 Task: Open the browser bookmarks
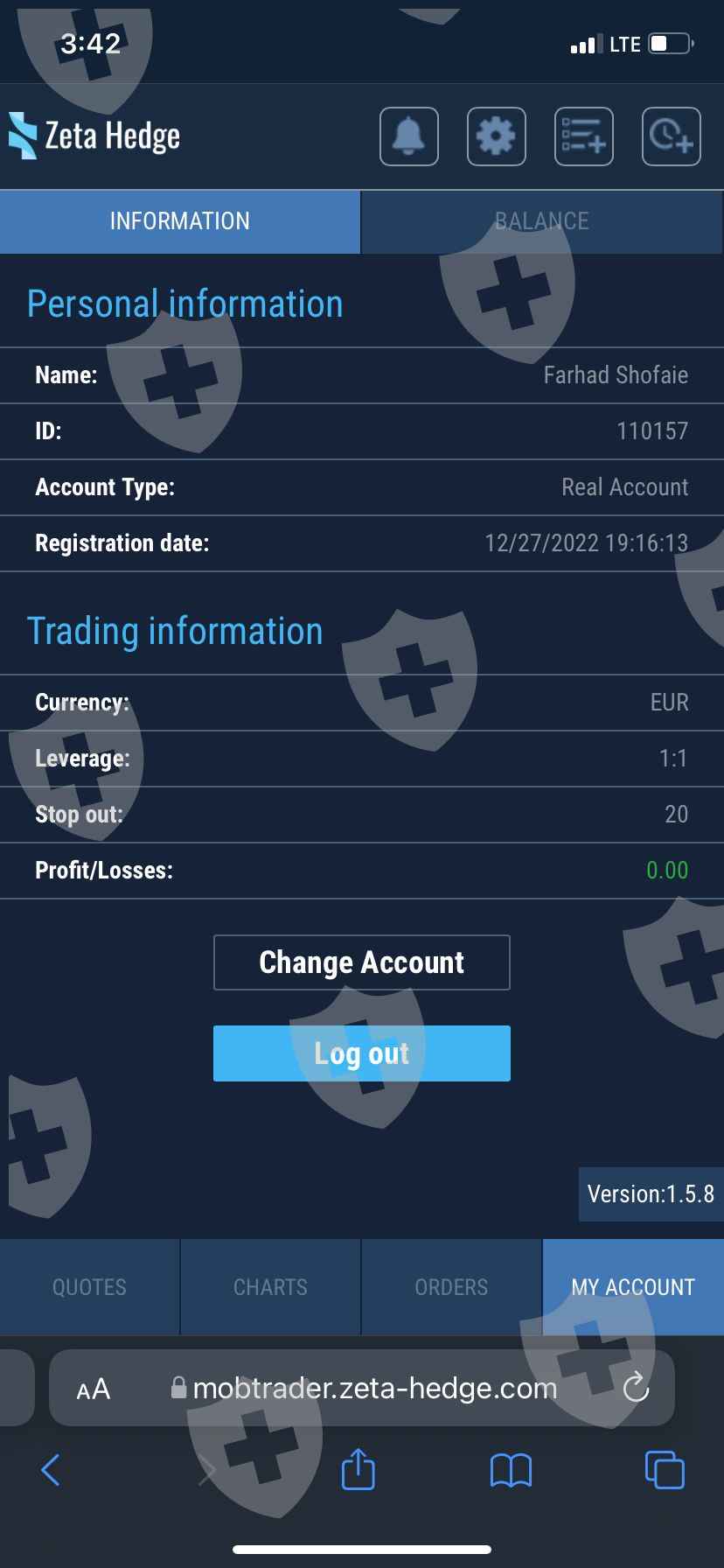pos(512,1471)
